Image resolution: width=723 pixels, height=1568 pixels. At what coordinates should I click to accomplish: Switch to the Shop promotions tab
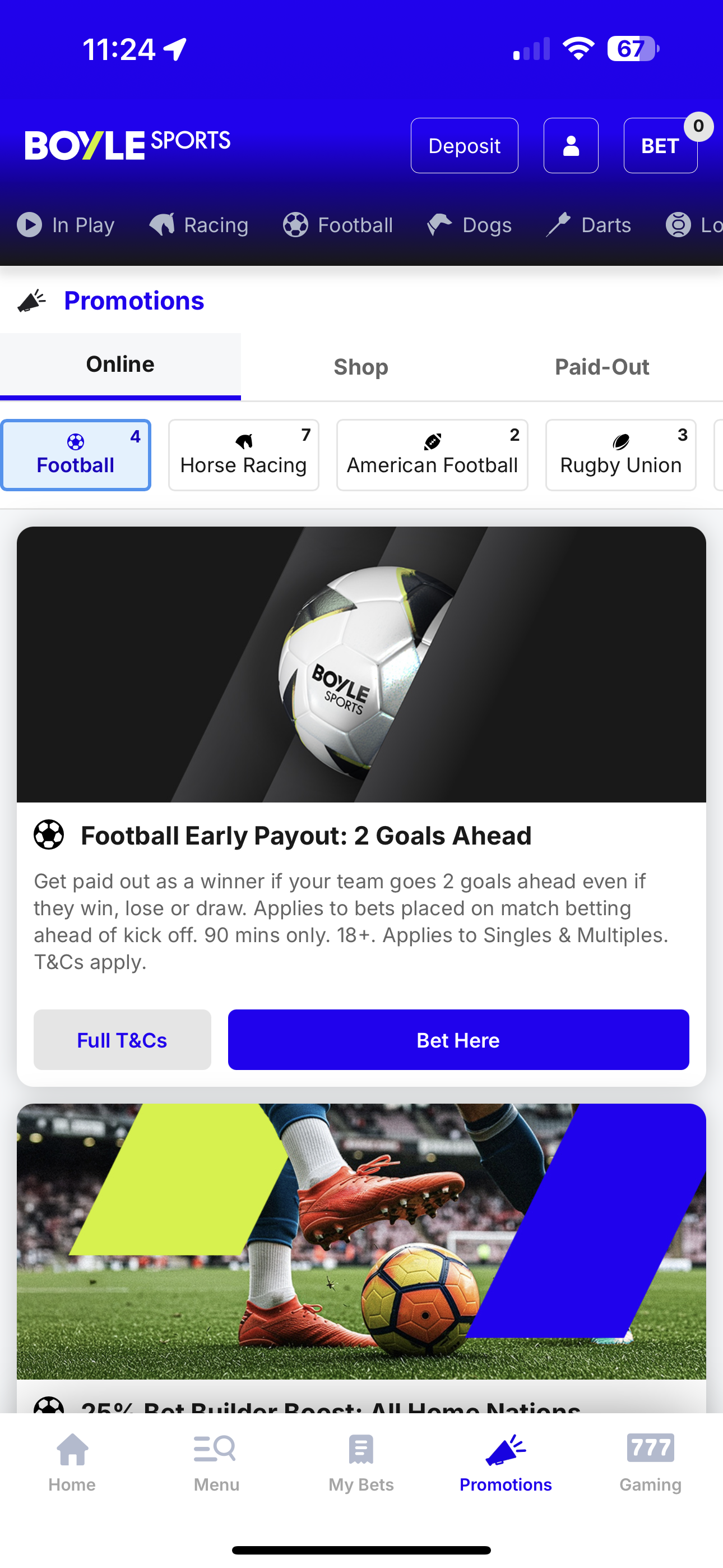(361, 366)
